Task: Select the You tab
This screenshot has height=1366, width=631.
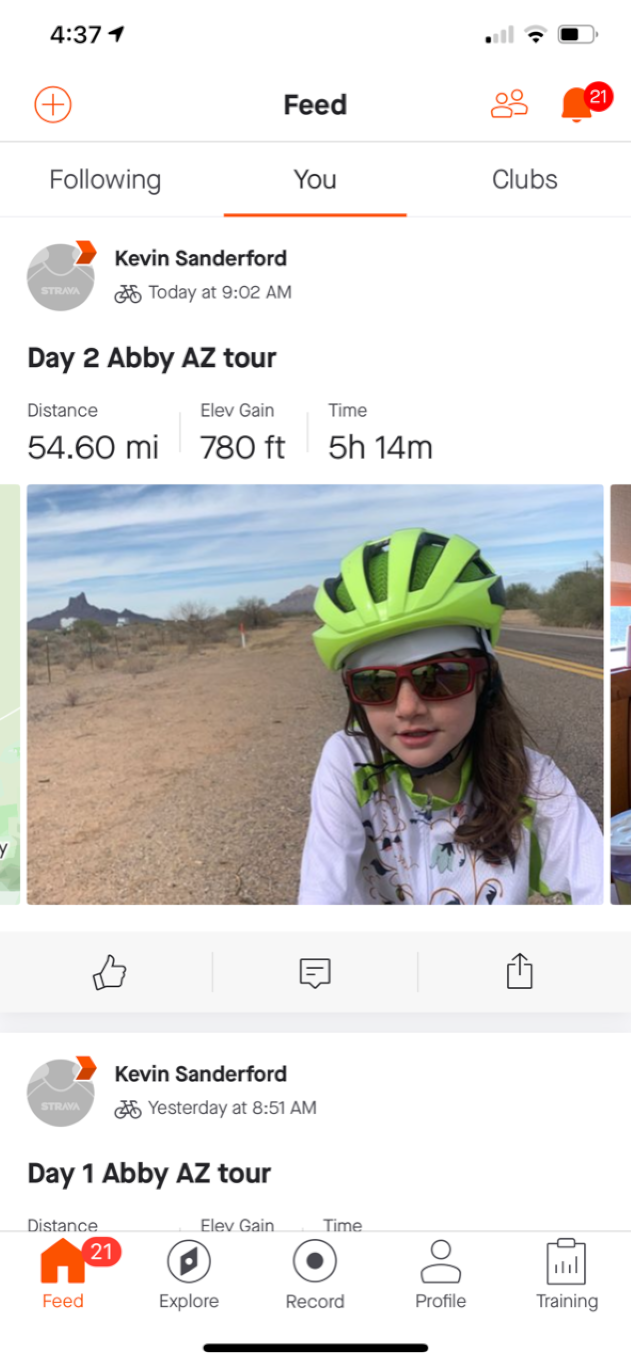Action: coord(315,180)
